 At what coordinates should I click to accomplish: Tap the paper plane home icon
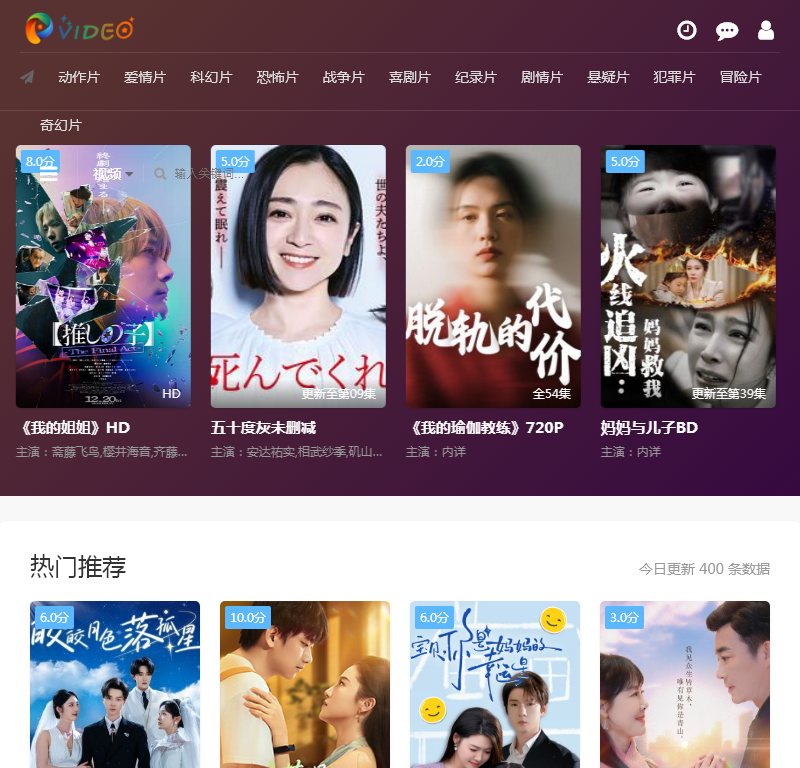pos(27,77)
